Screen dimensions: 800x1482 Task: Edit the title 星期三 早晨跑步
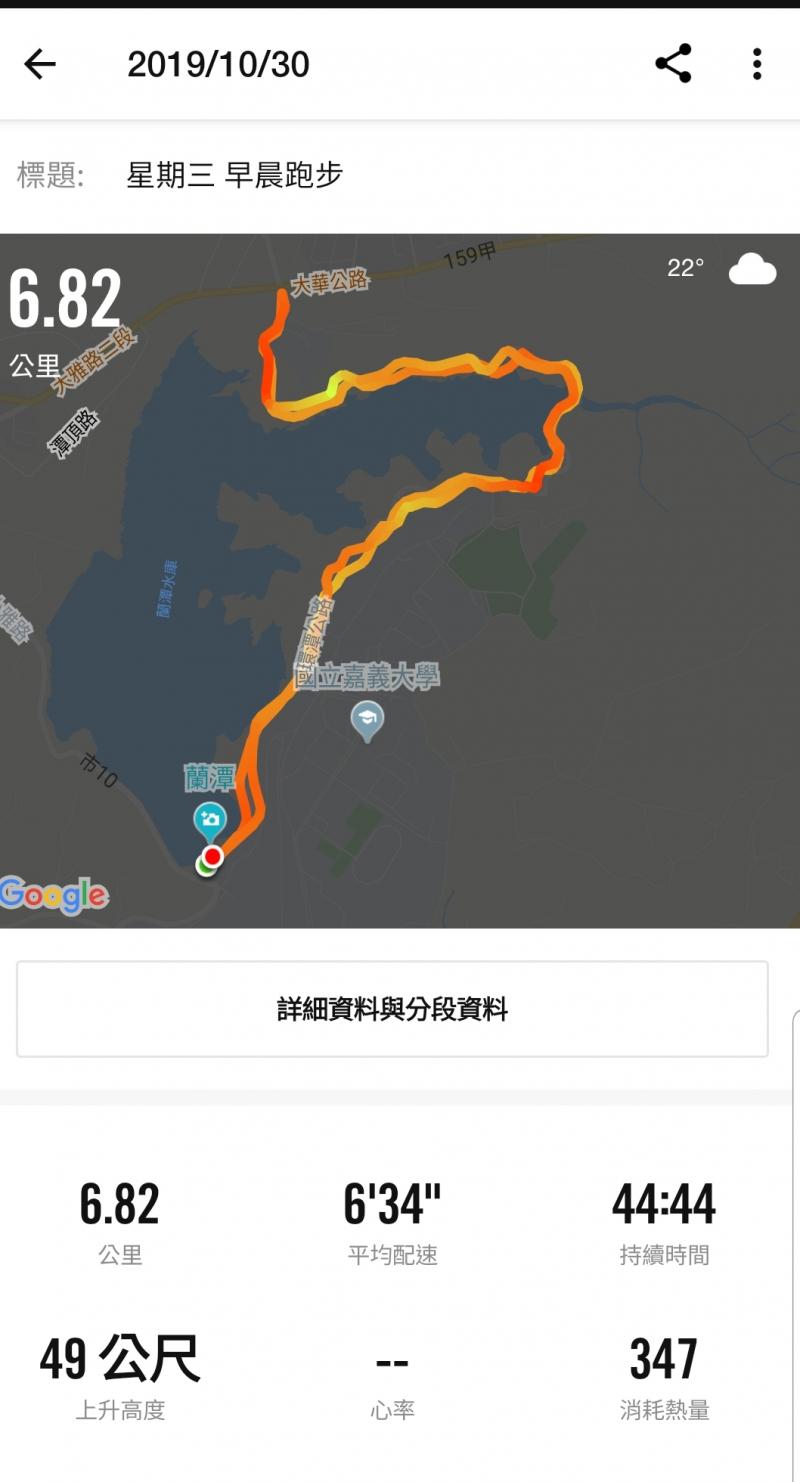pyautogui.click(x=235, y=175)
